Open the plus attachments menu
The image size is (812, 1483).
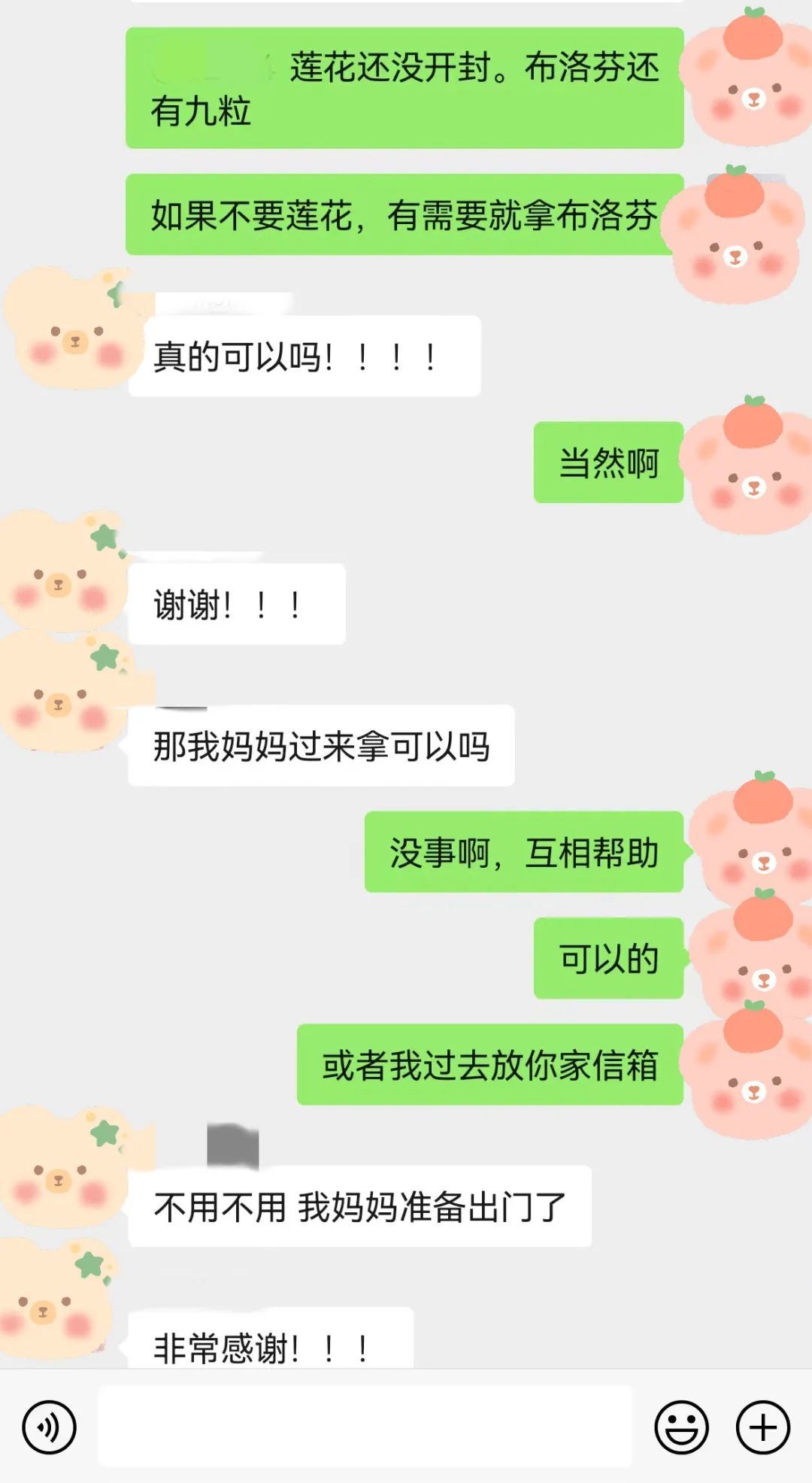762,1427
